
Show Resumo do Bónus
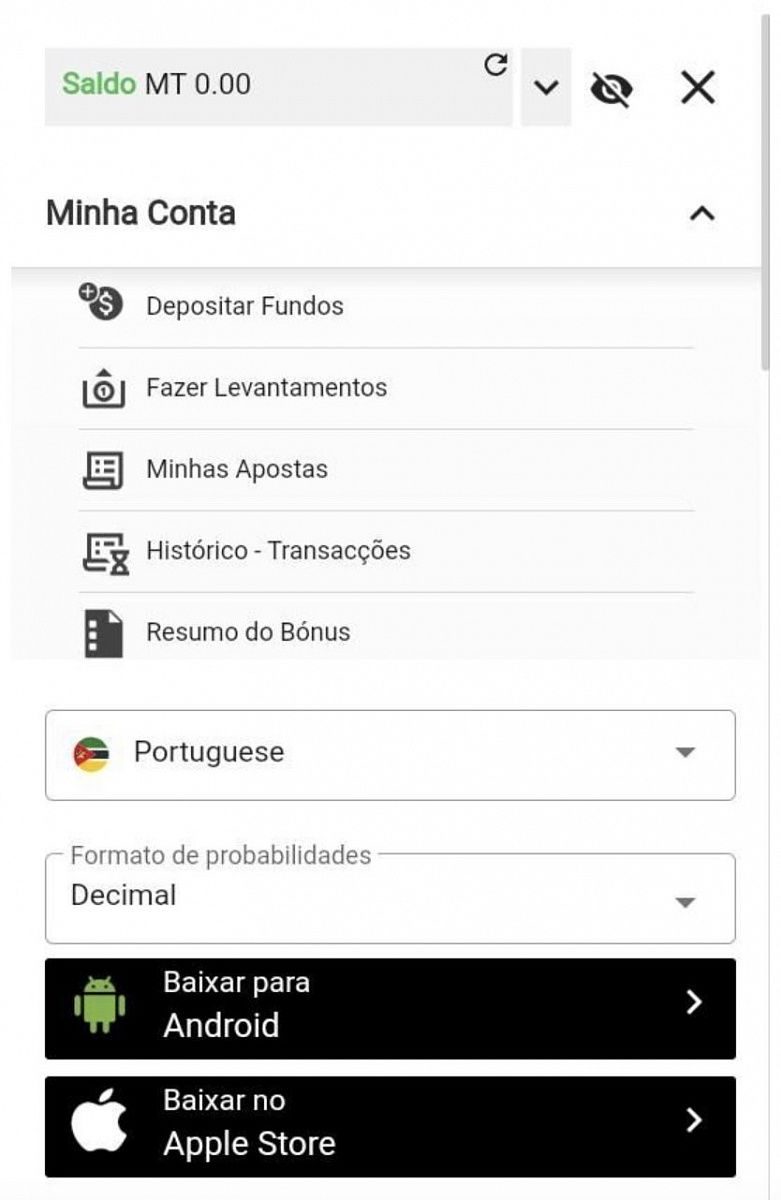coord(248,632)
